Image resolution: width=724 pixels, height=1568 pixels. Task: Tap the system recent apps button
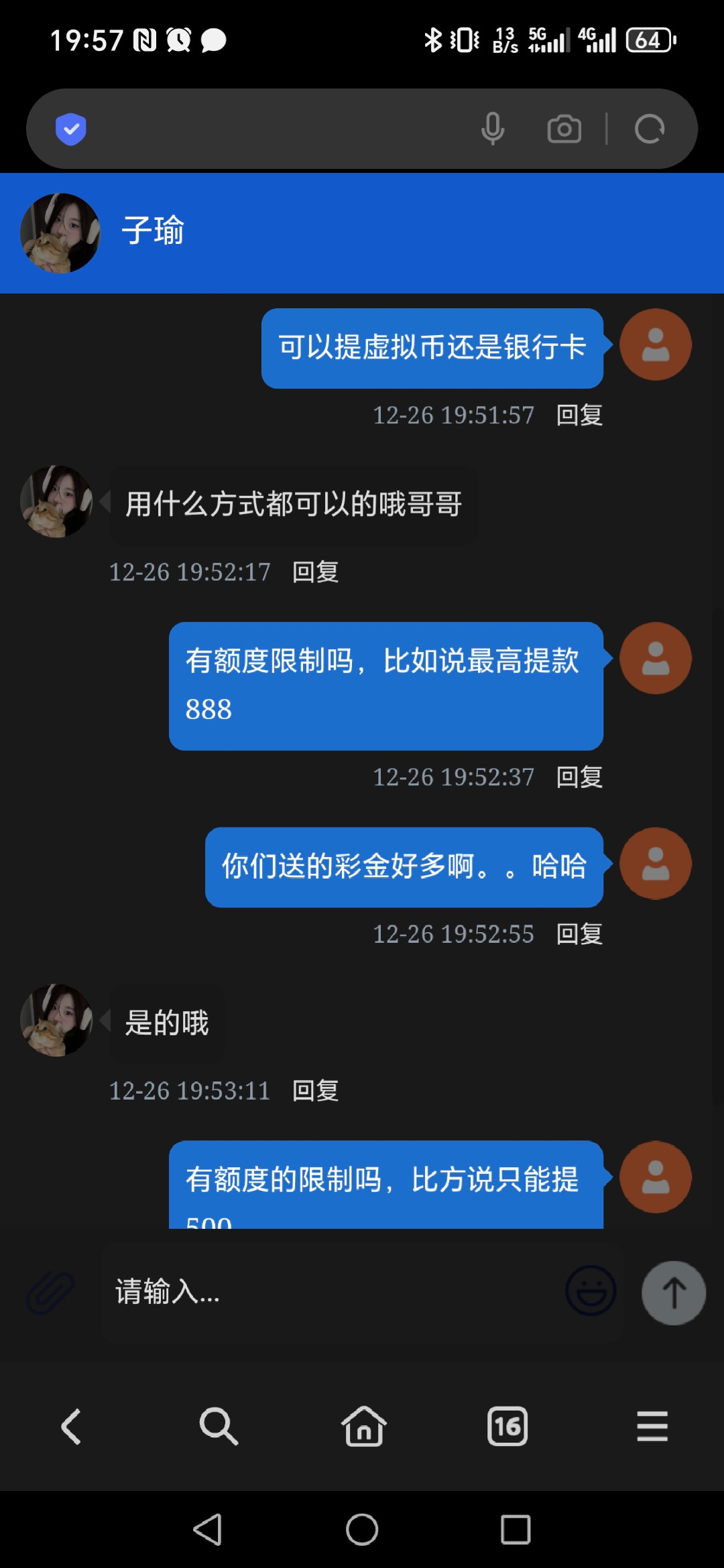click(516, 1530)
